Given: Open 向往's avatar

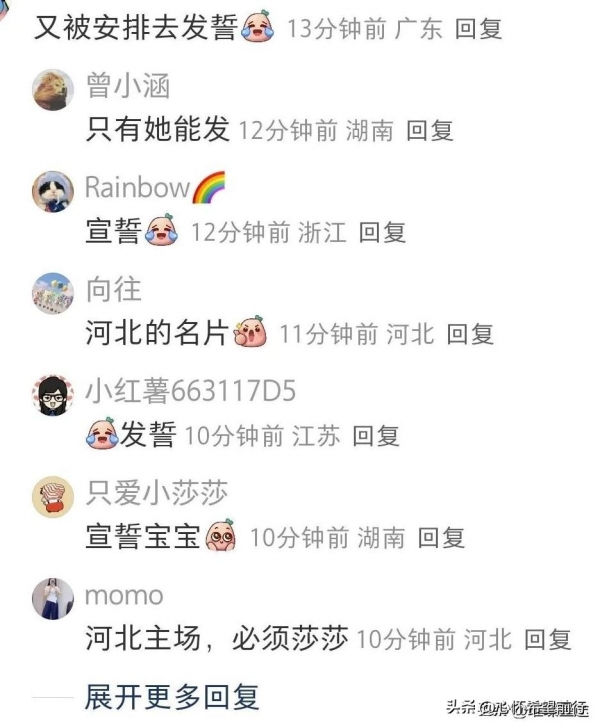Looking at the screenshot, I should (x=53, y=293).
